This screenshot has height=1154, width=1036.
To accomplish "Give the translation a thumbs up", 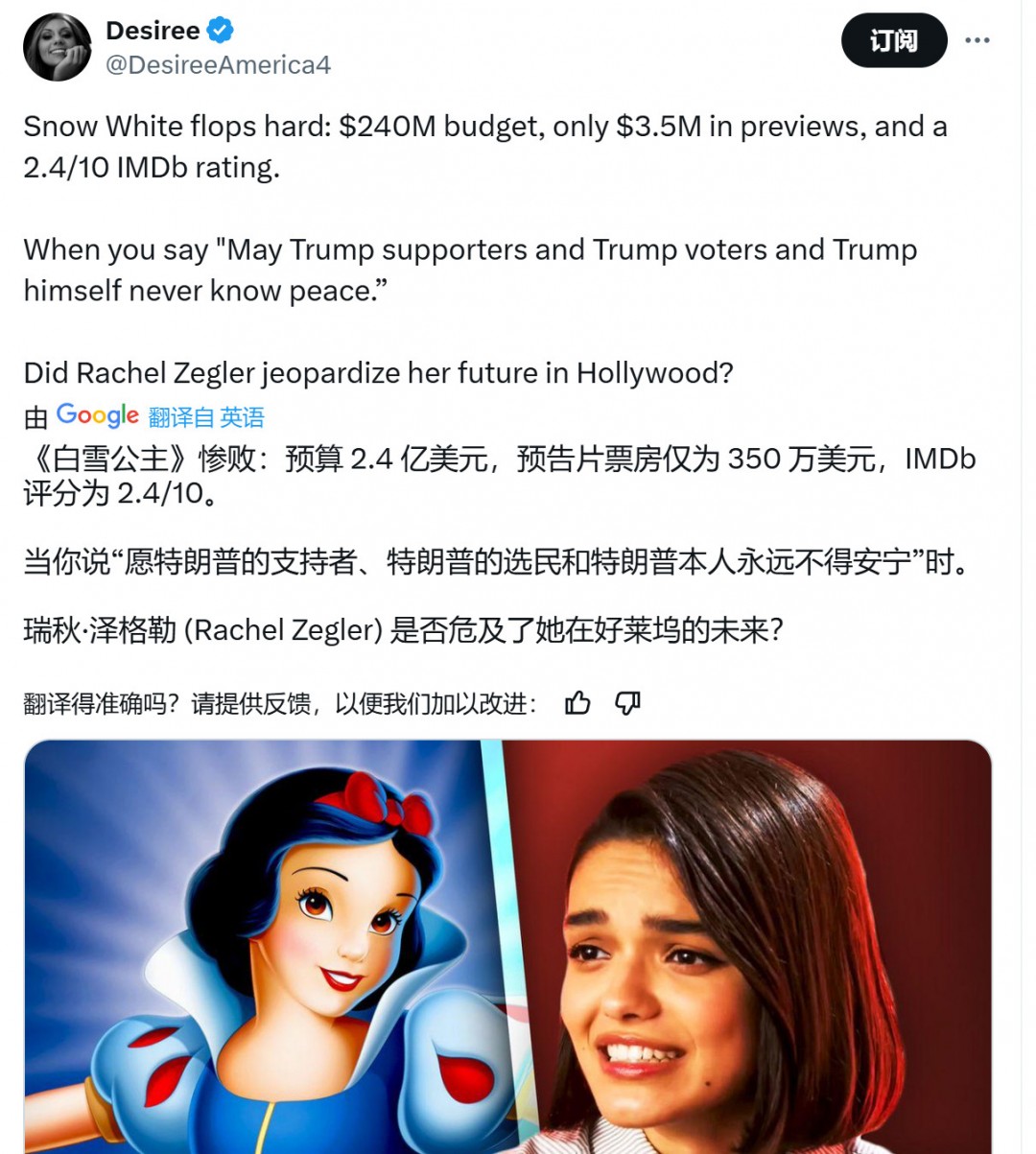I will [577, 703].
